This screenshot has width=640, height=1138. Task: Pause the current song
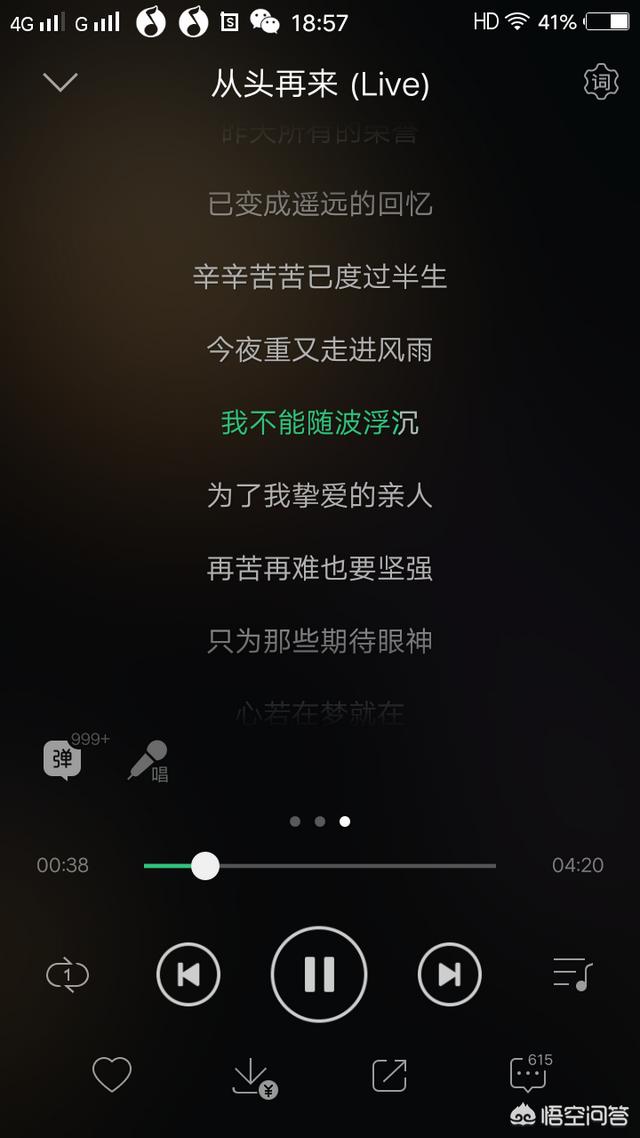(x=319, y=974)
